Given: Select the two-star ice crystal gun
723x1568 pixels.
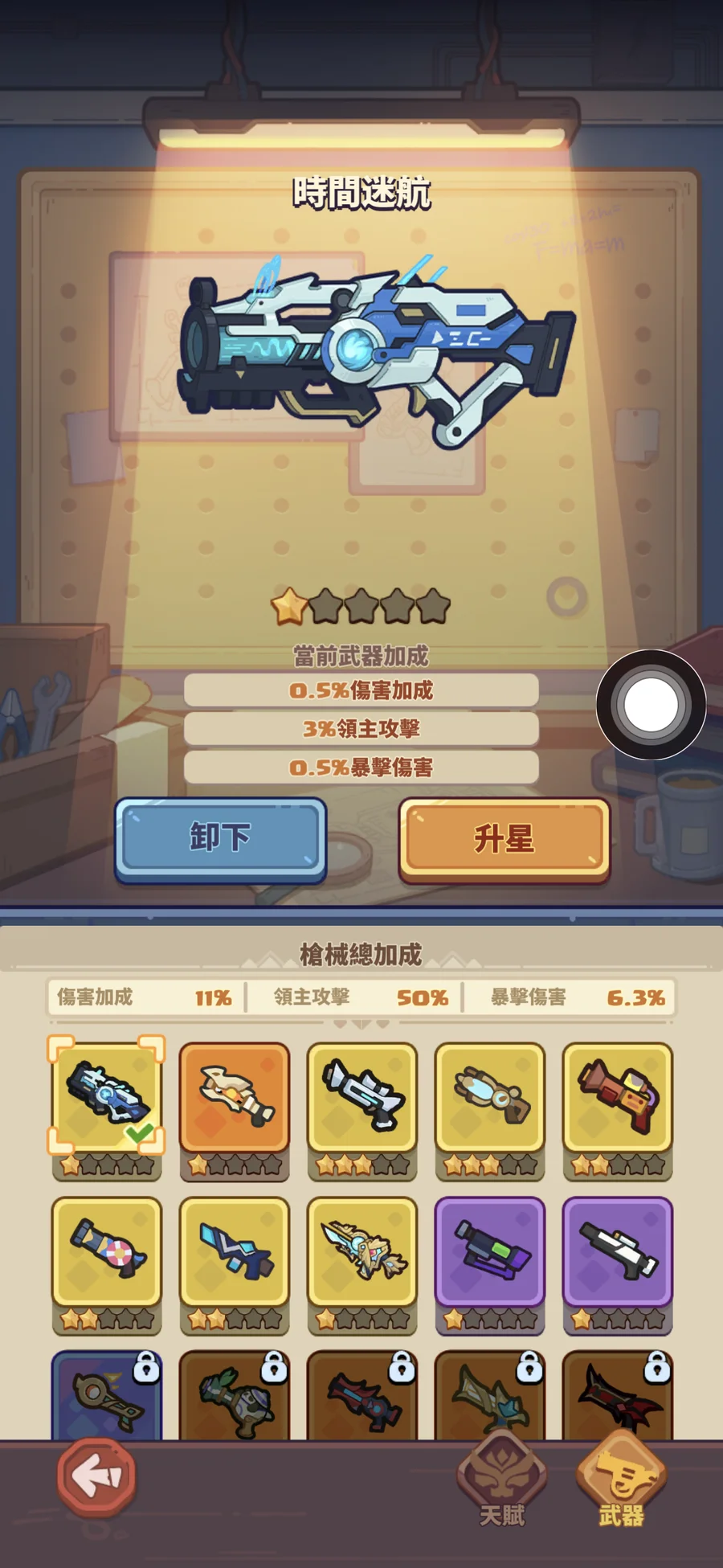Looking at the screenshot, I should click(x=234, y=1251).
